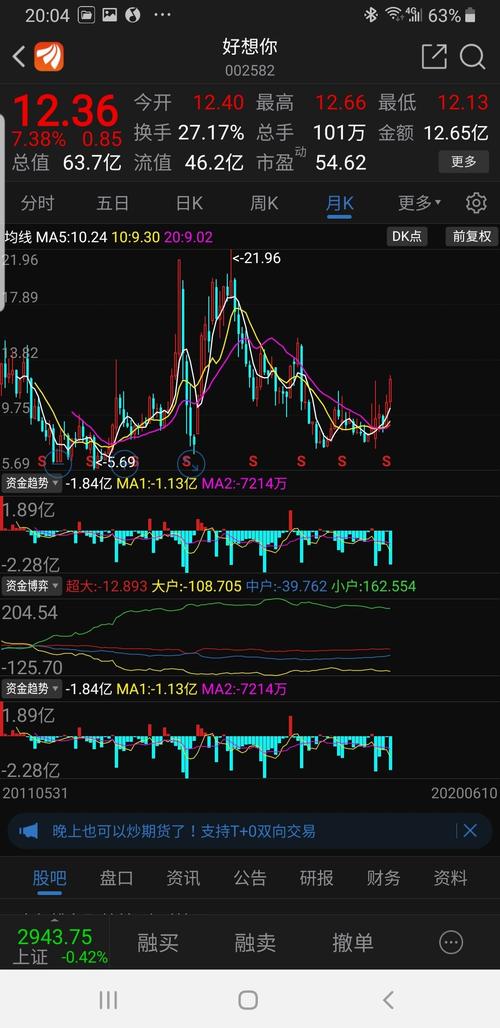Open the 资金博弈 indicator dropdown

31,585
